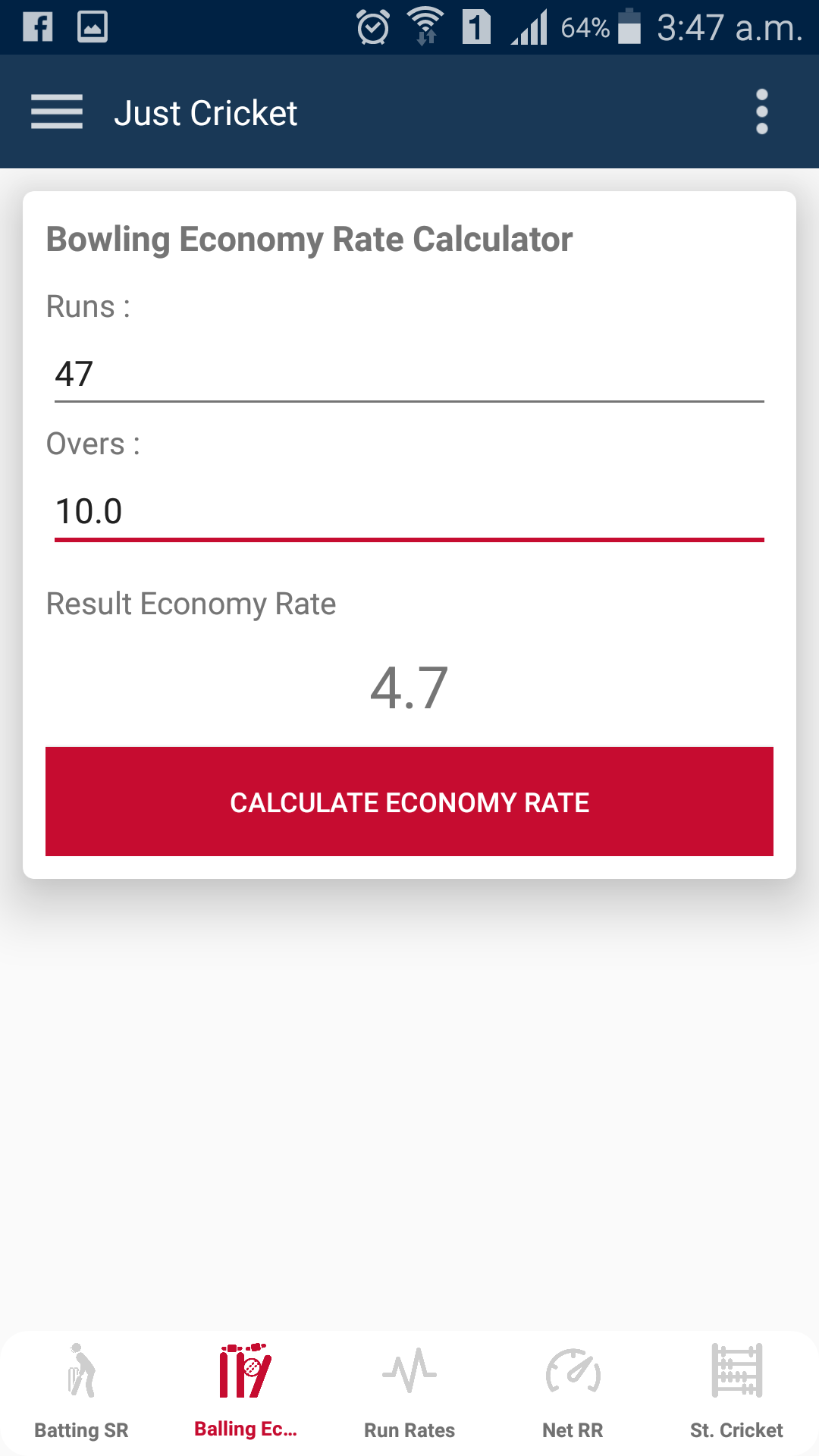Screen dimensions: 819x1456
Task: Click the Overs input field
Action: point(409,511)
